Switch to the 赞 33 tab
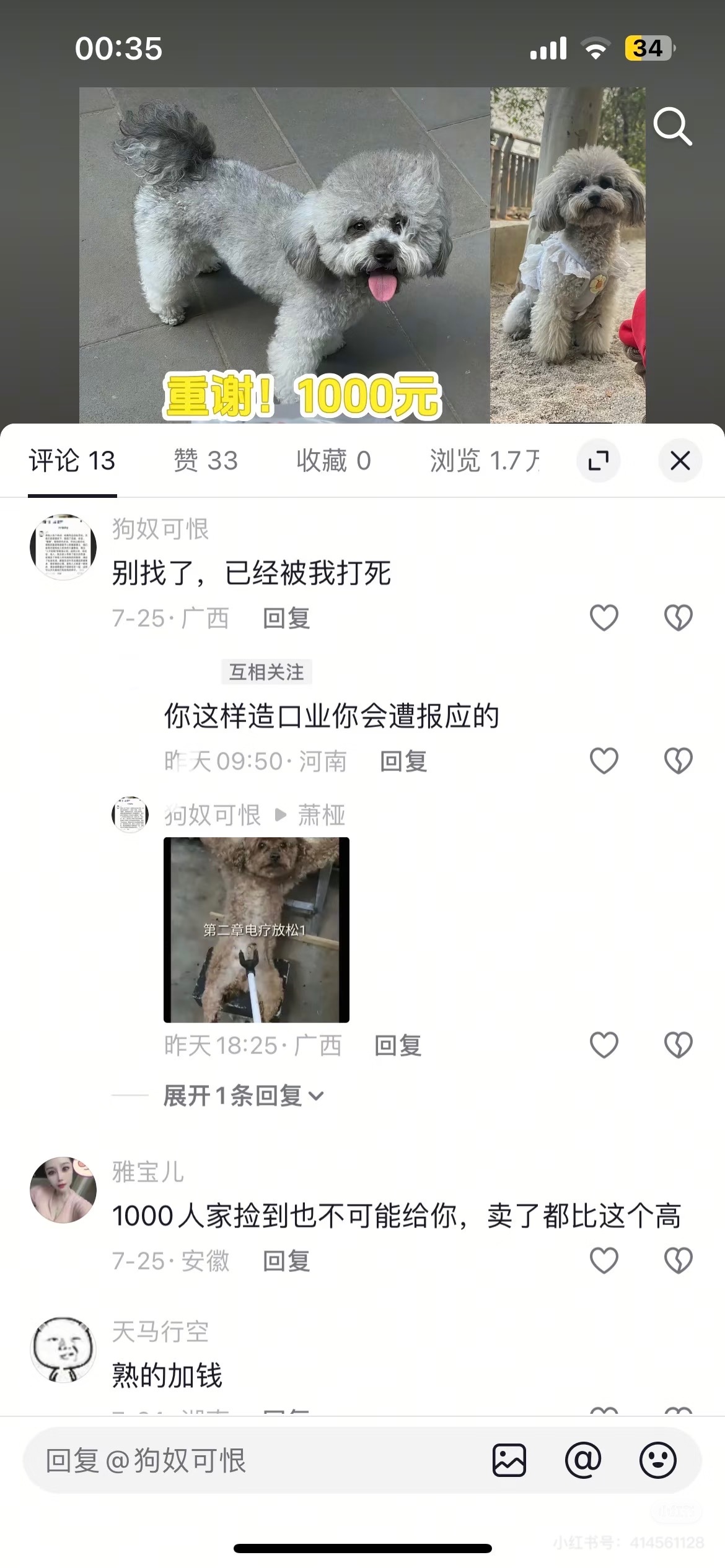 click(x=205, y=461)
